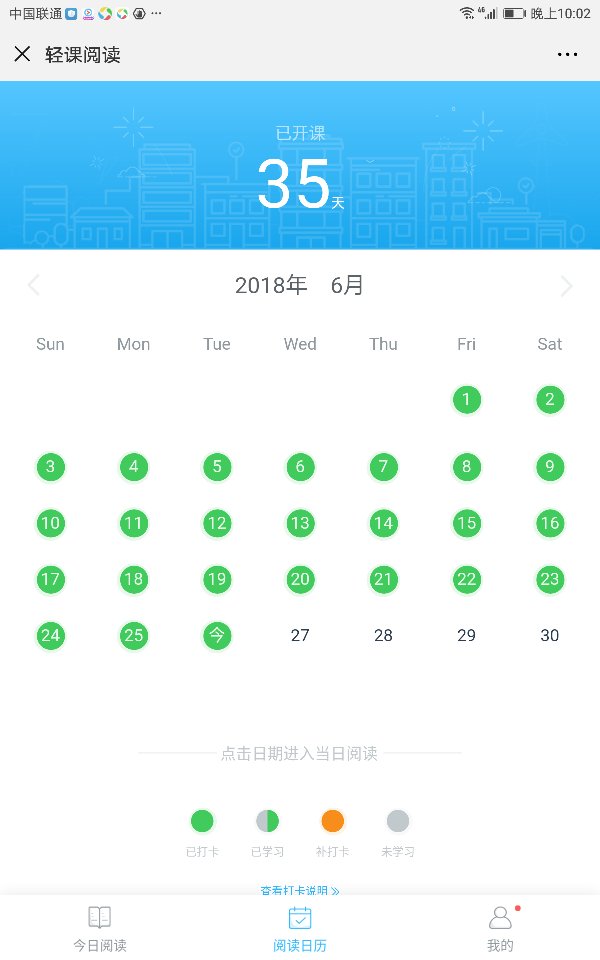Select day 30 on the calendar

click(550, 636)
